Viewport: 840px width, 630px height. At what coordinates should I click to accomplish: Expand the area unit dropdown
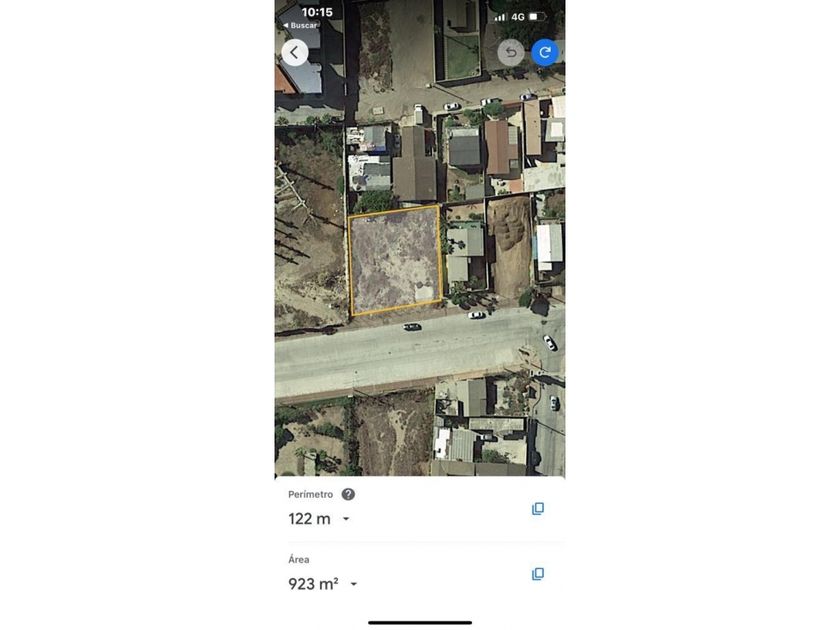[354, 584]
